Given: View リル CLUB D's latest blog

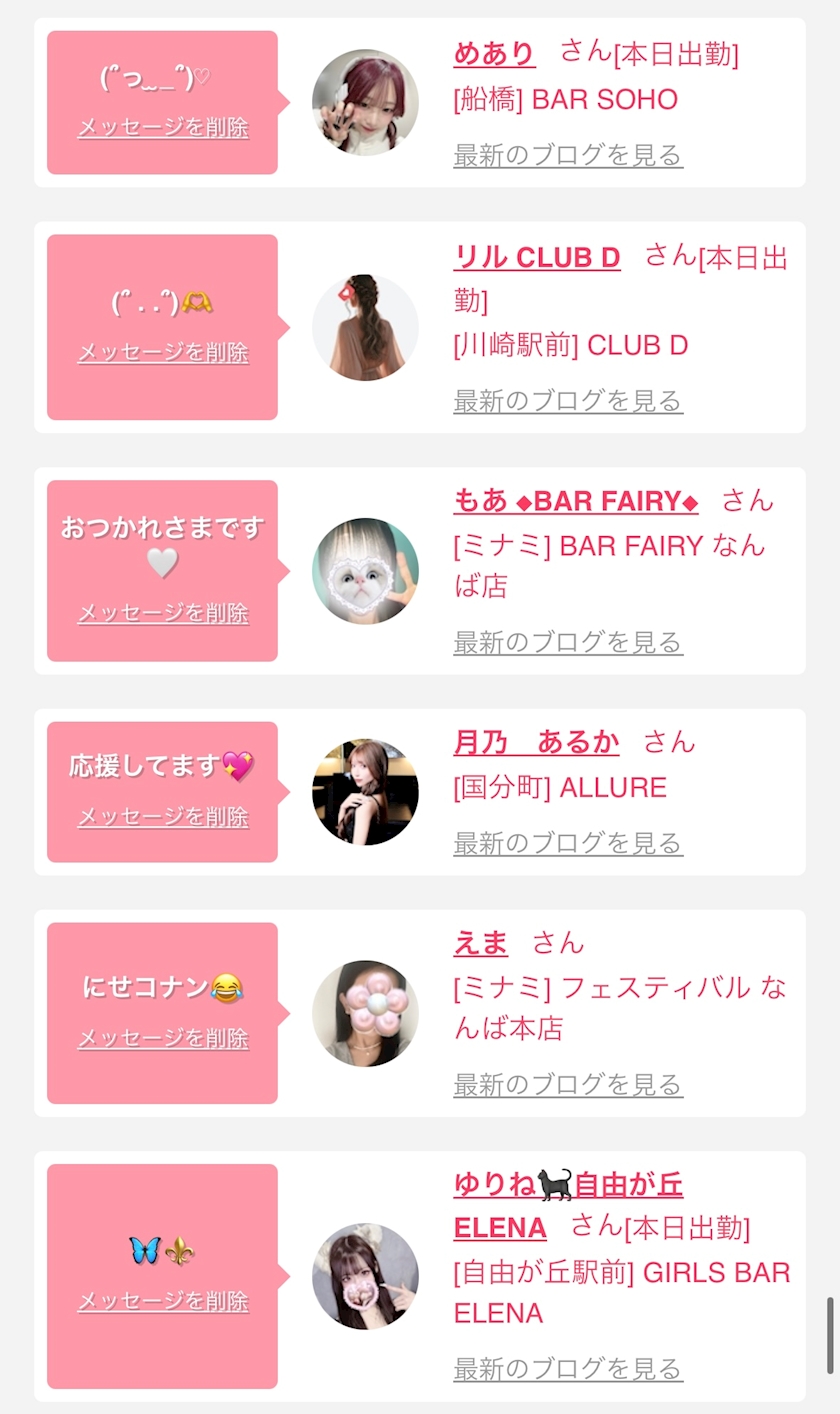Looking at the screenshot, I should coord(567,401).
